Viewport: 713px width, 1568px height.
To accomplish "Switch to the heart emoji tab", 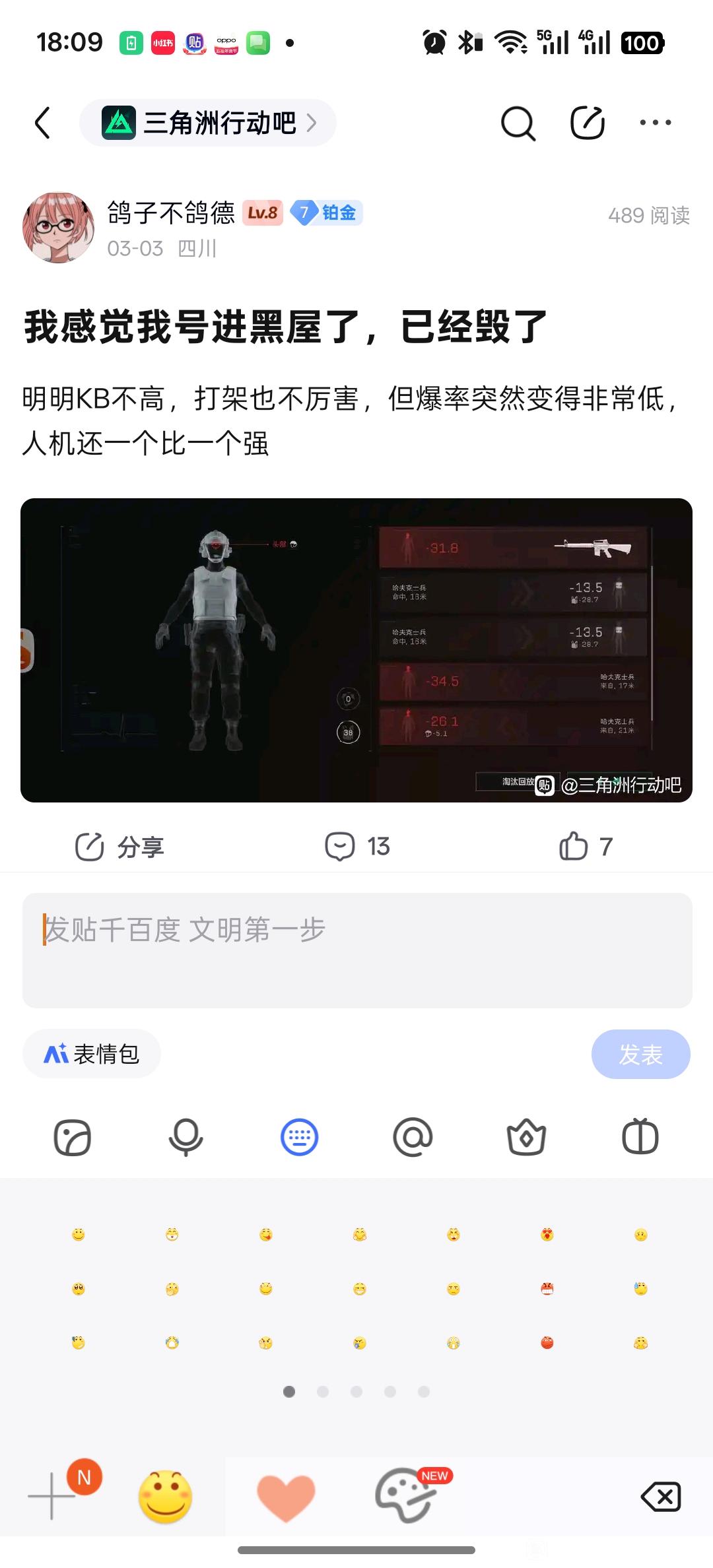I will pyautogui.click(x=285, y=1497).
